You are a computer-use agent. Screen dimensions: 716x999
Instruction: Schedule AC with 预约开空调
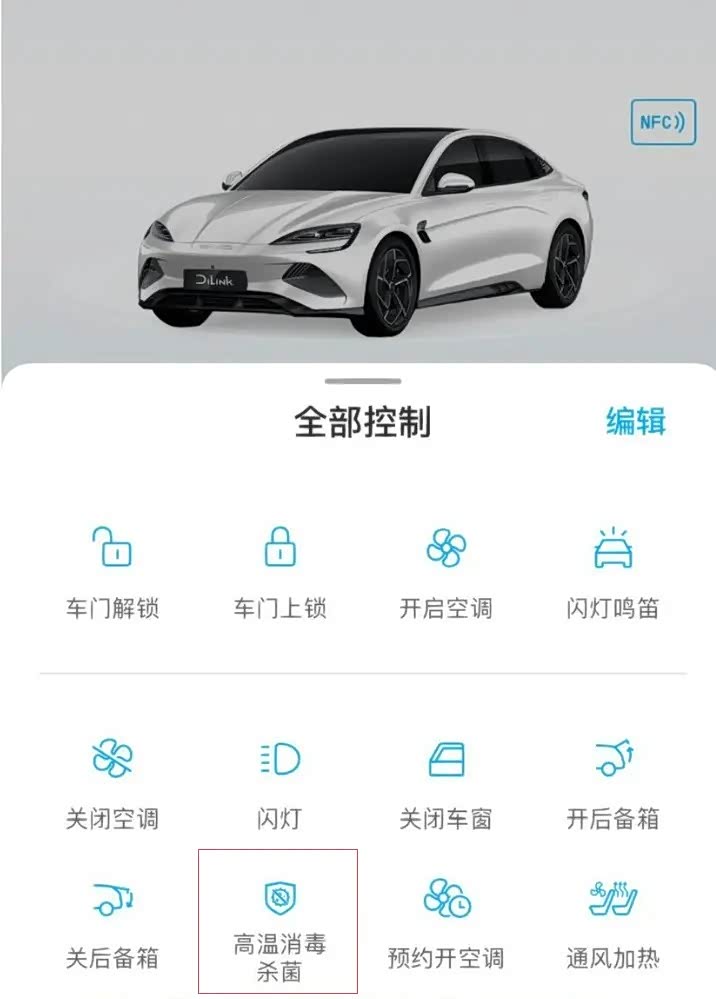(445, 920)
